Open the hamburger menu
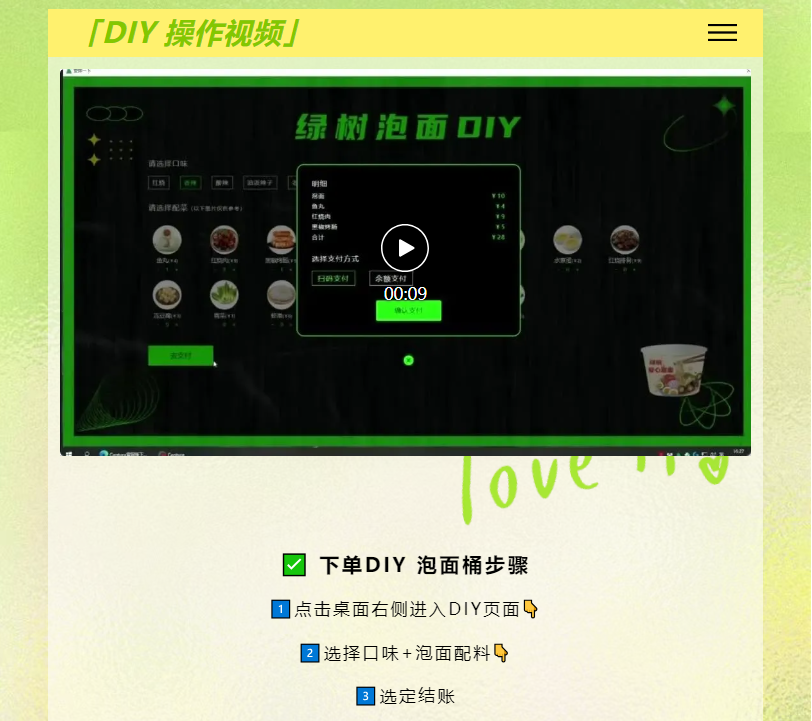812x721 pixels. (x=722, y=33)
